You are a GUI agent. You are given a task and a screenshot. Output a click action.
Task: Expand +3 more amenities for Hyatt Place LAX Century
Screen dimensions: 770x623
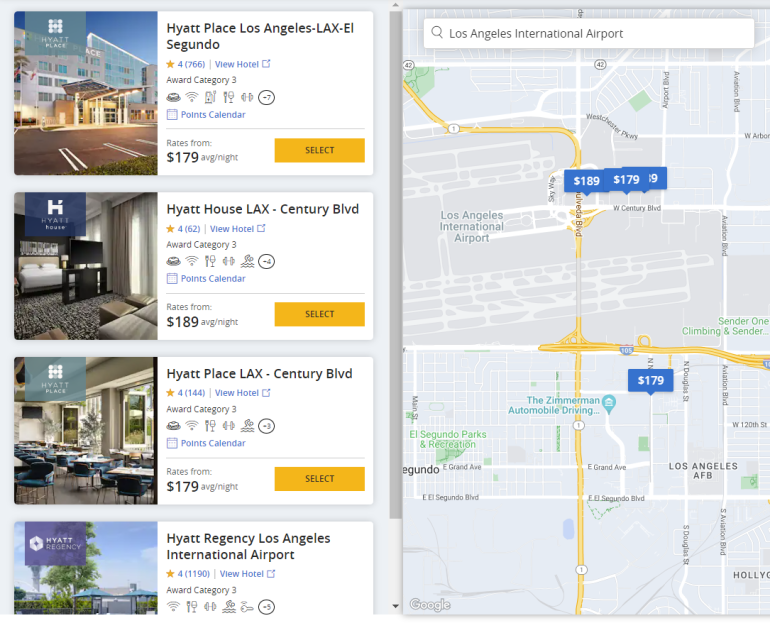(x=266, y=426)
